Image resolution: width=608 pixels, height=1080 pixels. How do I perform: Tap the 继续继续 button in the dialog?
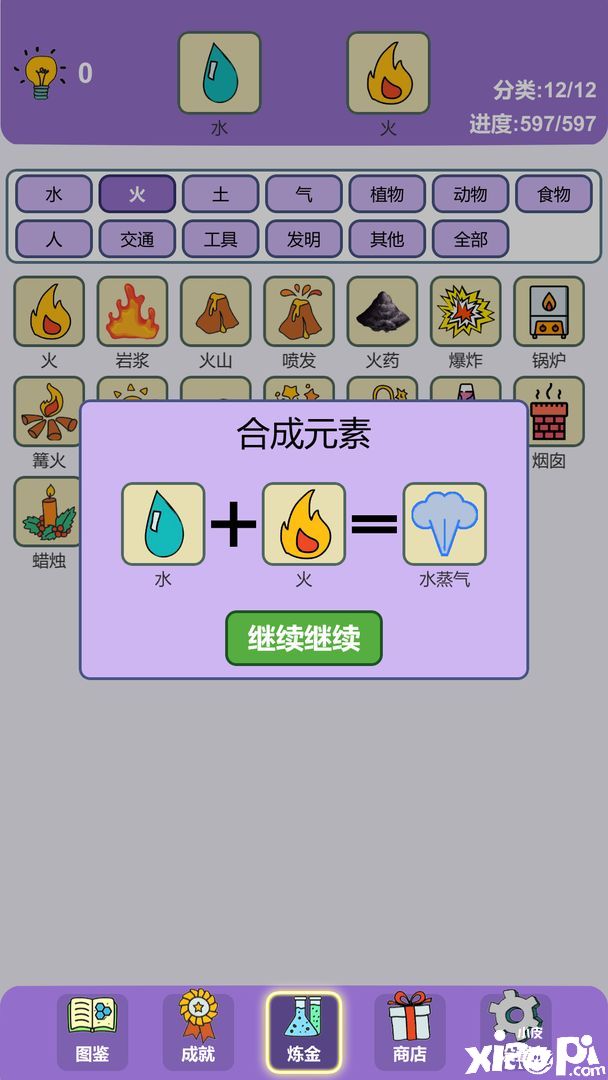click(303, 638)
